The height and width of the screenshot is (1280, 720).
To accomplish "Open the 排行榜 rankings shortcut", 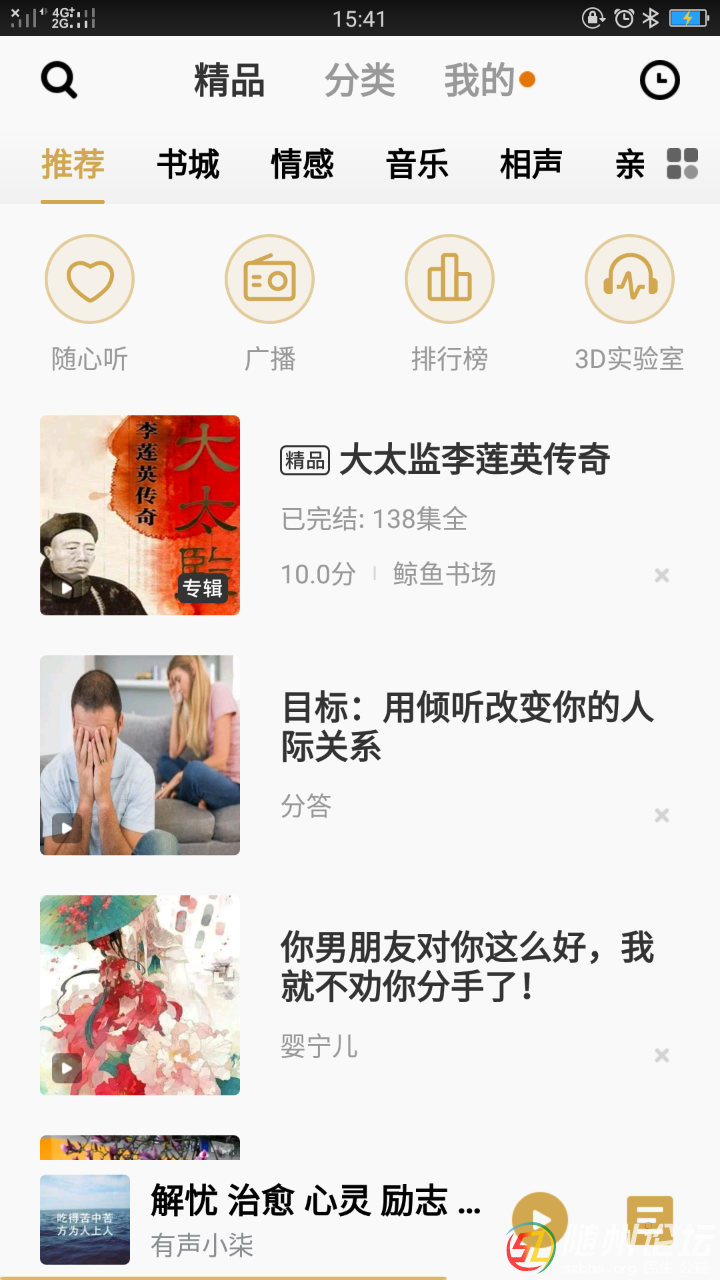I will [449, 280].
